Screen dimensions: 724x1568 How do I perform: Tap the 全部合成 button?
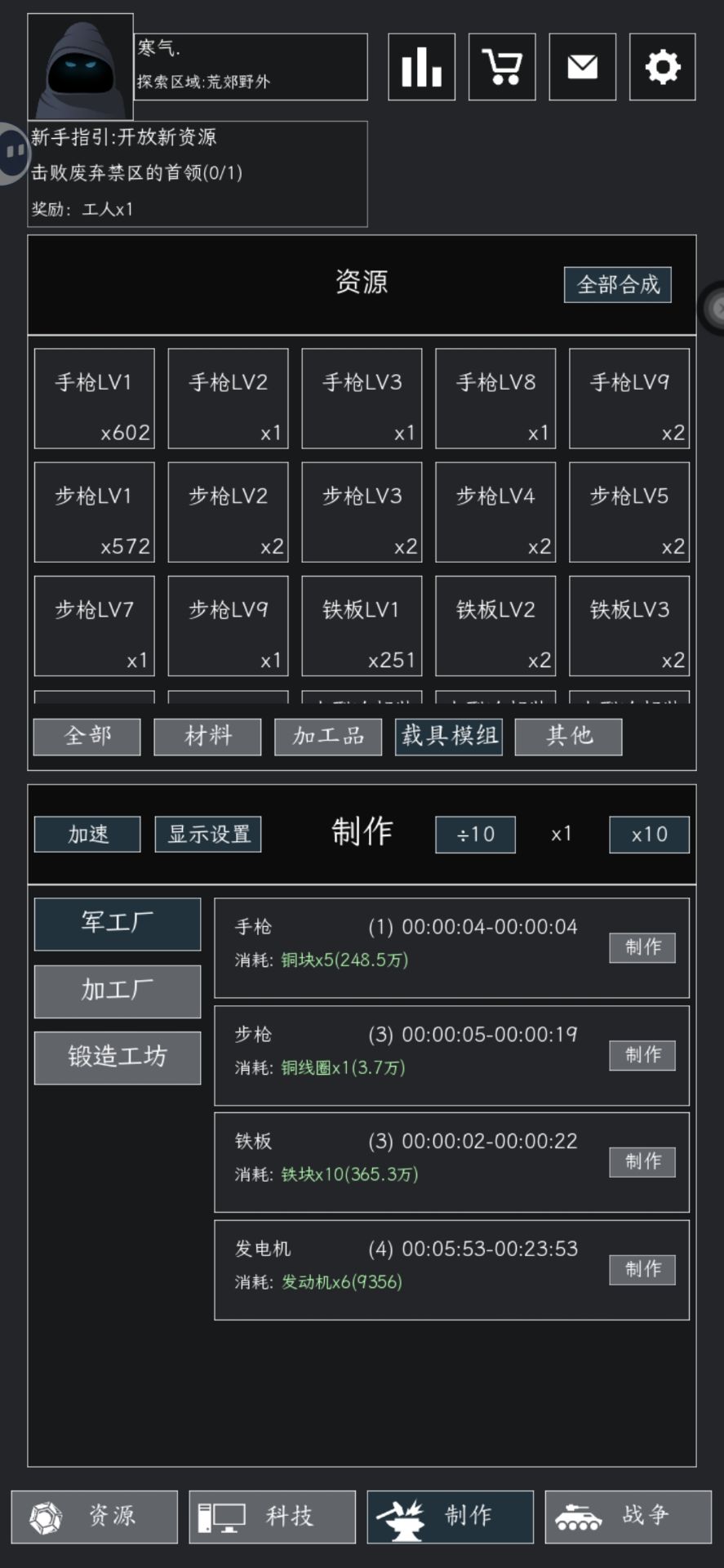point(617,284)
